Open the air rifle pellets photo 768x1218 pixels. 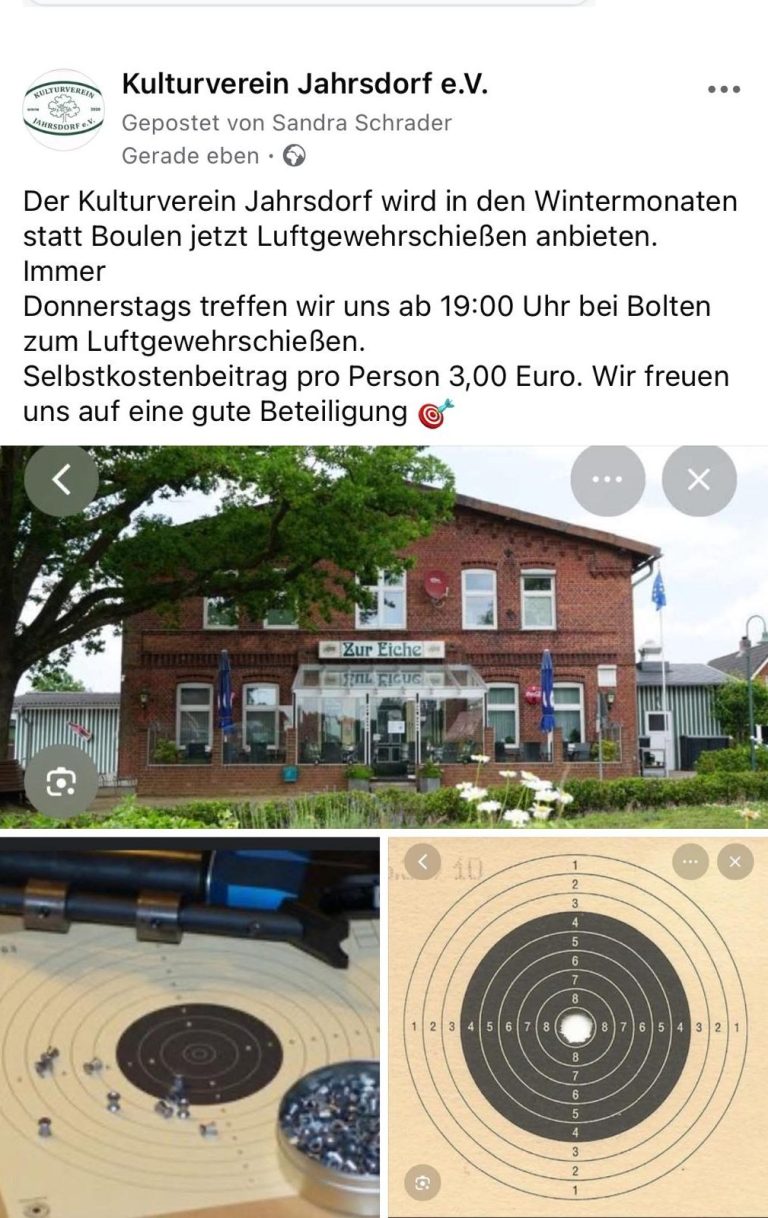[x=190, y=1026]
